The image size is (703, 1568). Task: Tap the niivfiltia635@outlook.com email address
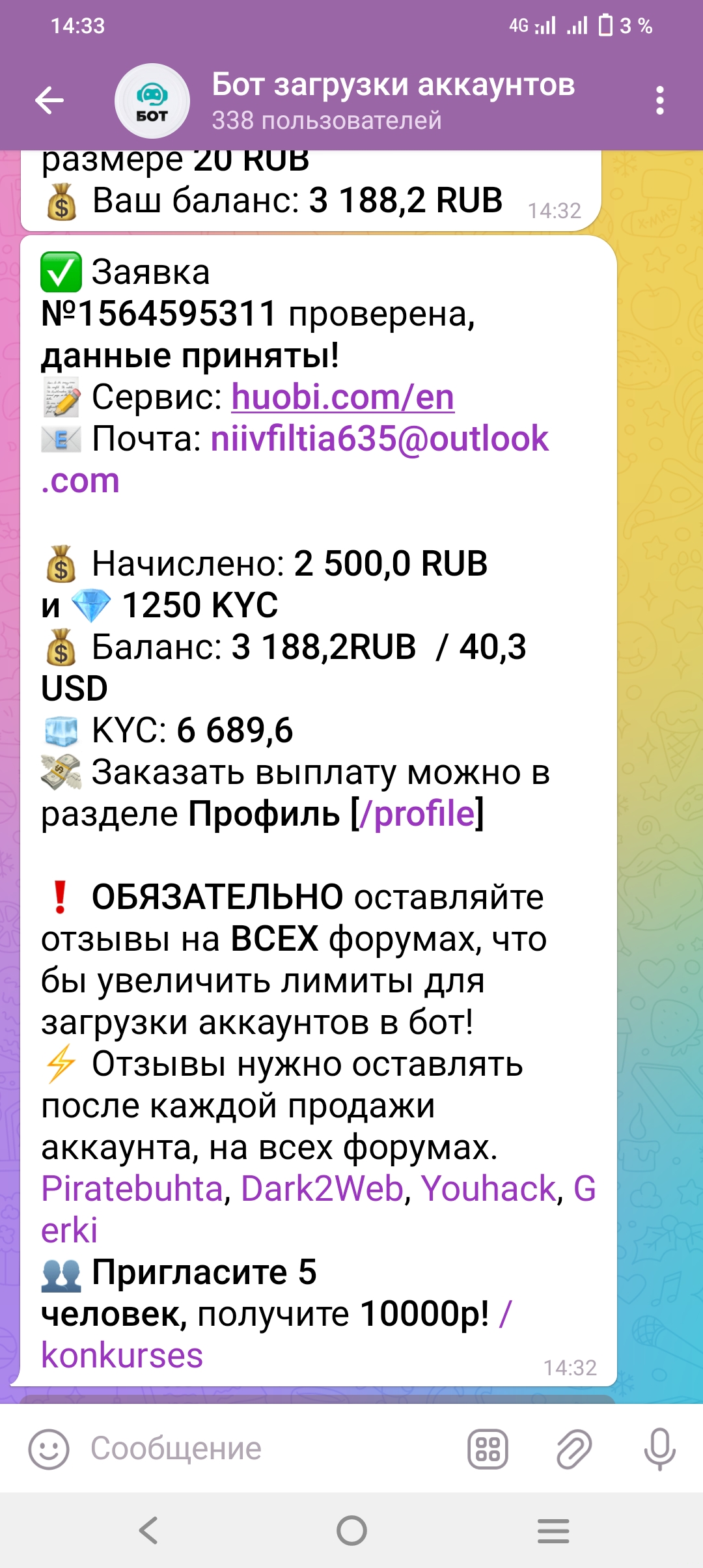[379, 439]
